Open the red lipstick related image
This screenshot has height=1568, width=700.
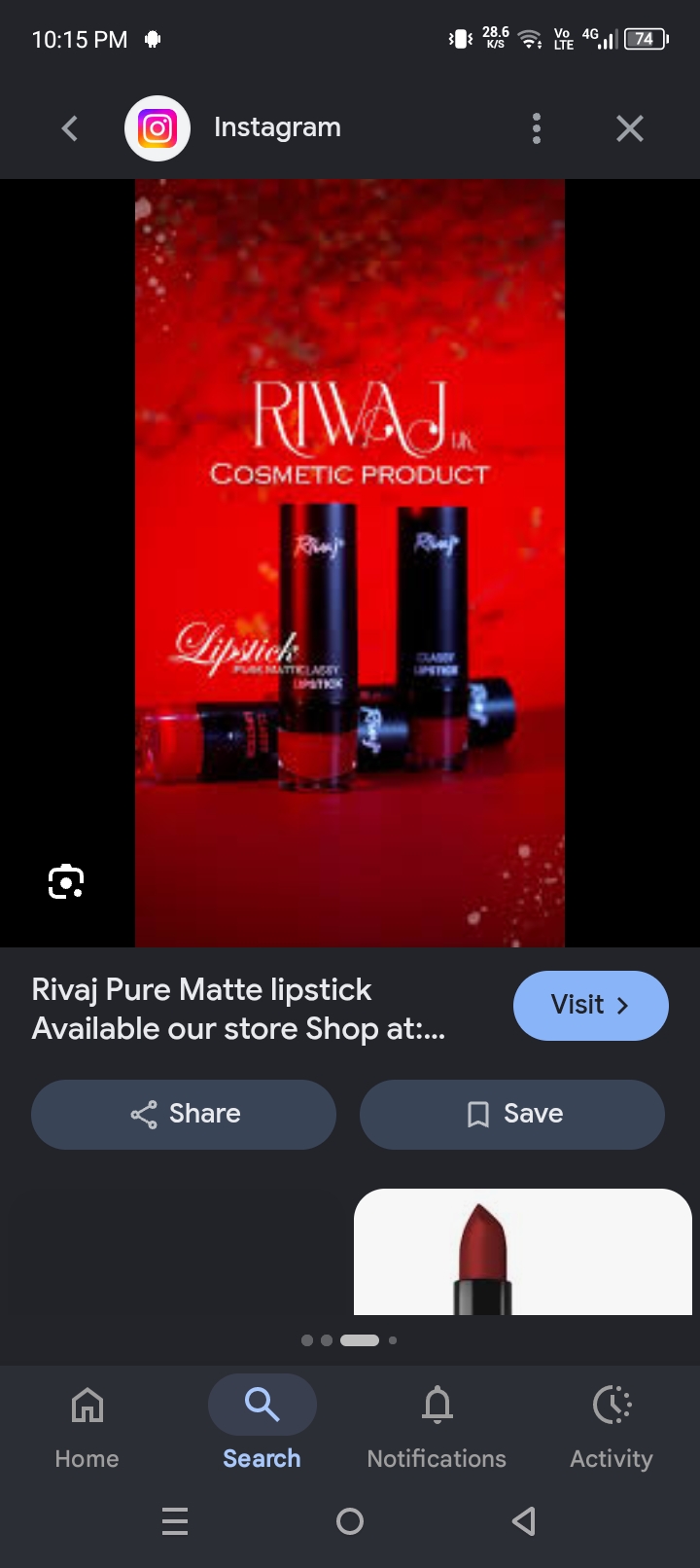pyautogui.click(x=523, y=1252)
